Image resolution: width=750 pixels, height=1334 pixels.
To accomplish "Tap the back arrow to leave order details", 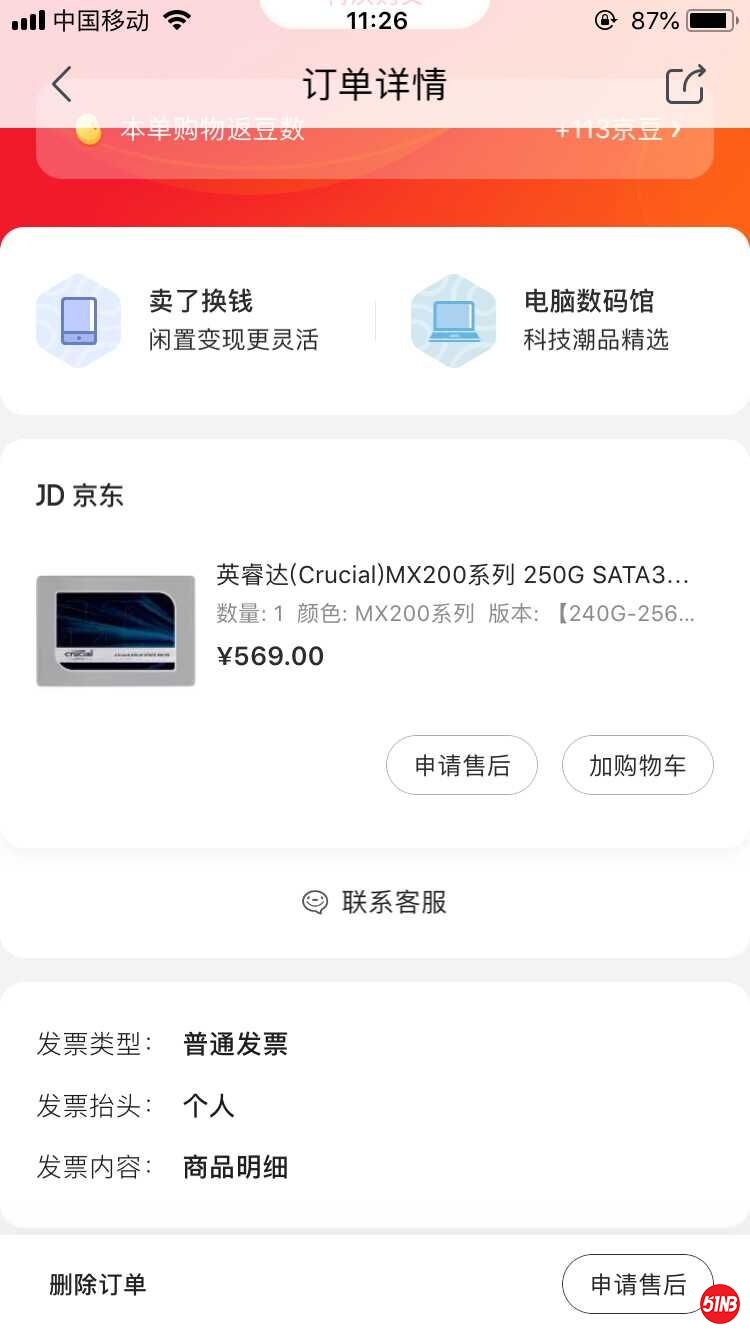I will pyautogui.click(x=62, y=85).
